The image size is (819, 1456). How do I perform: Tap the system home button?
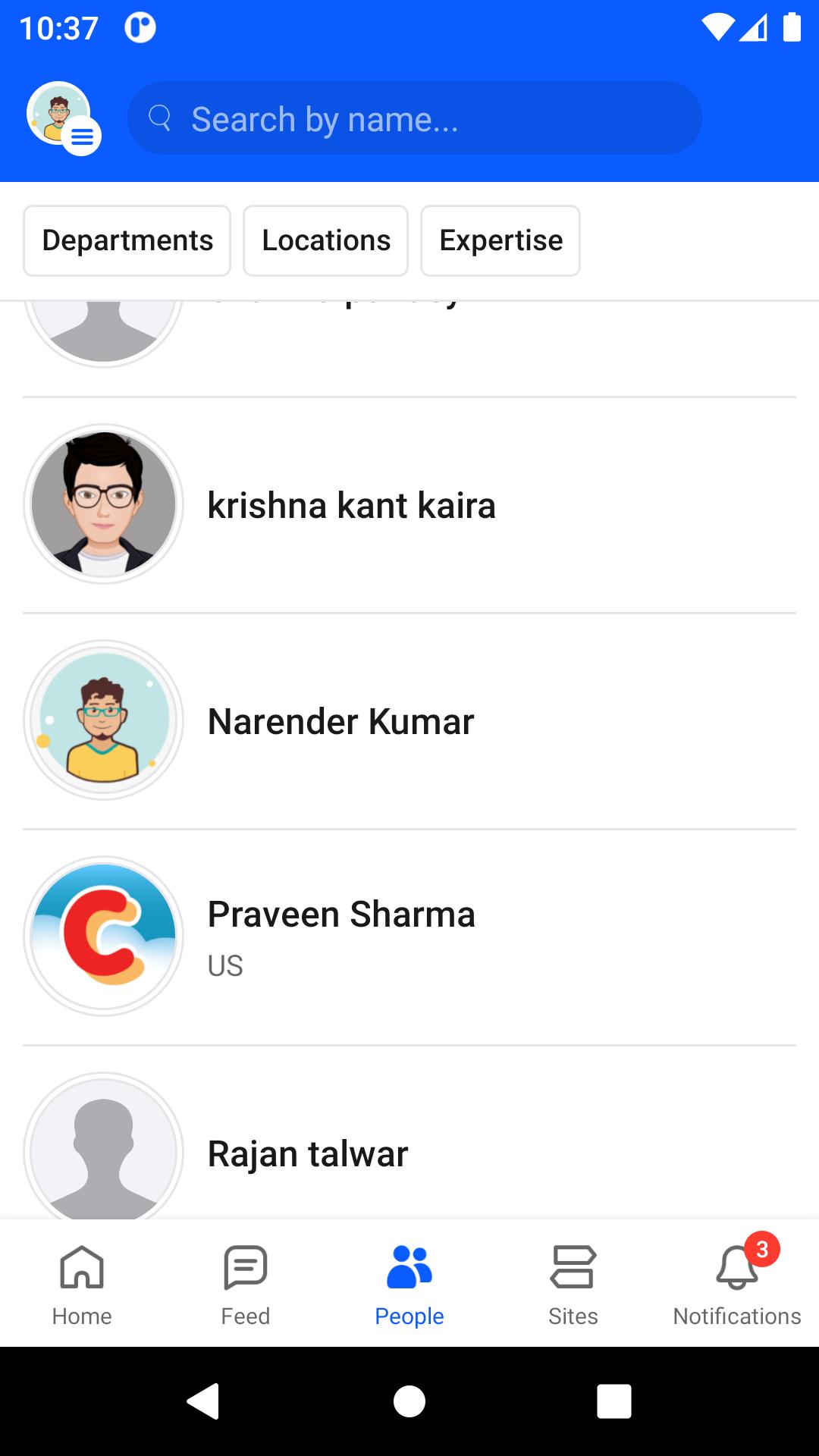click(409, 1401)
